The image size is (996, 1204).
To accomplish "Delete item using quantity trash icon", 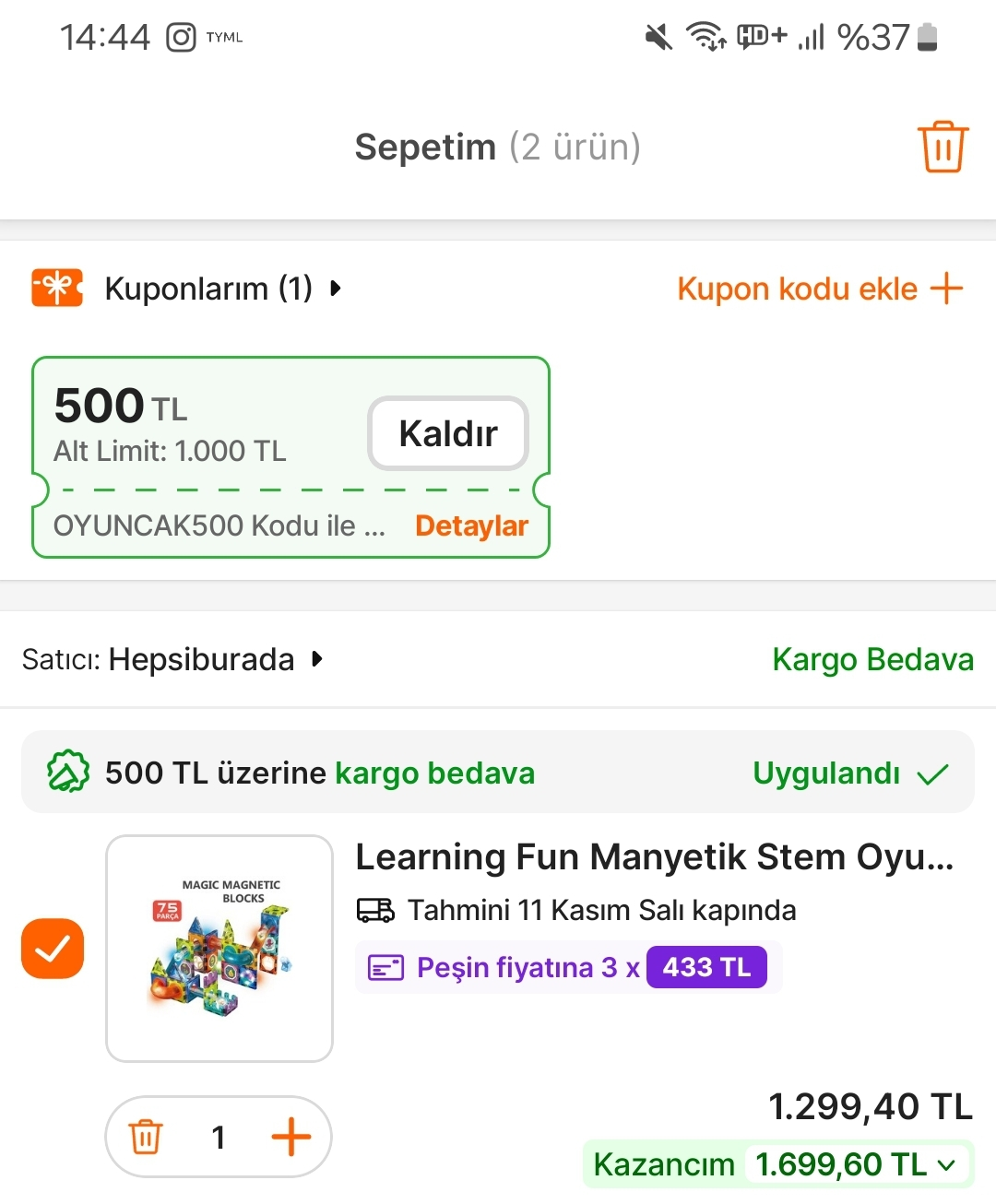I will tap(146, 1137).
